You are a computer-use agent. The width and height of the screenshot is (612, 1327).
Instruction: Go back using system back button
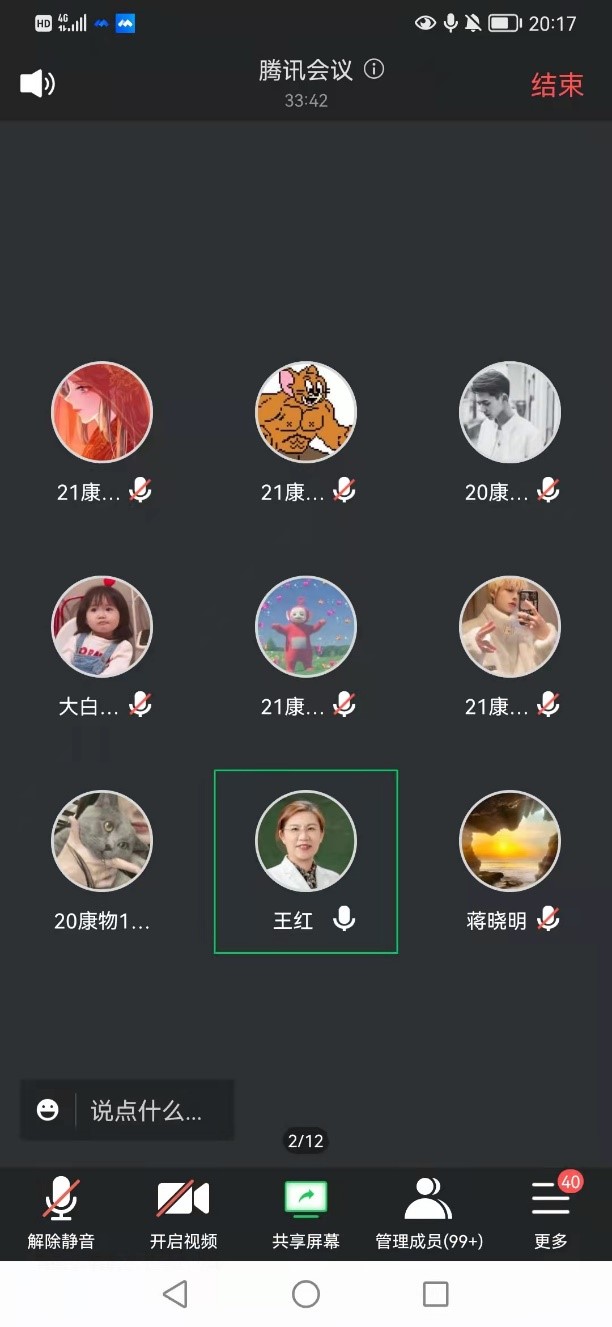(x=175, y=1294)
